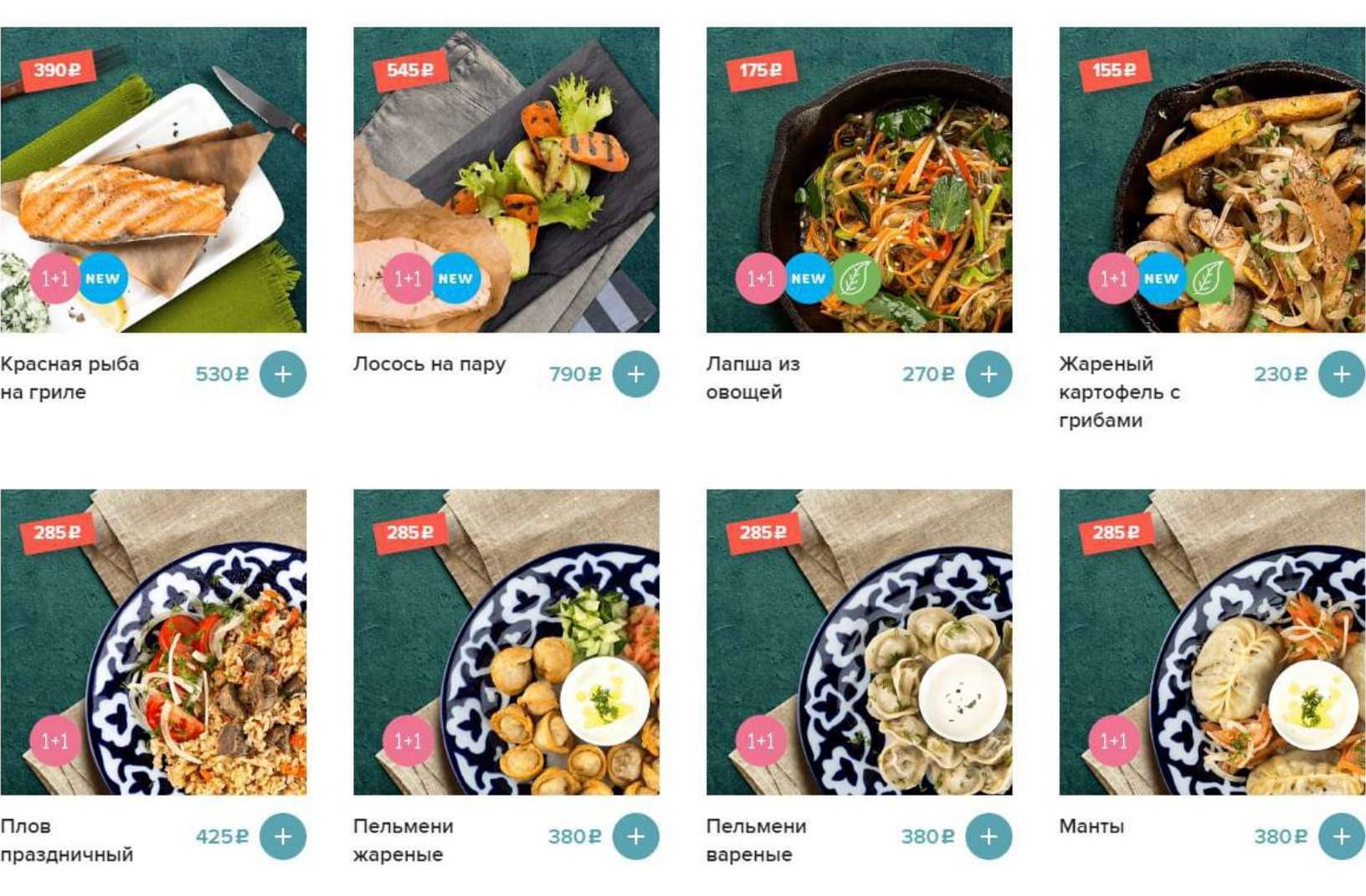Add Лосось на пару to cart

coord(636,374)
